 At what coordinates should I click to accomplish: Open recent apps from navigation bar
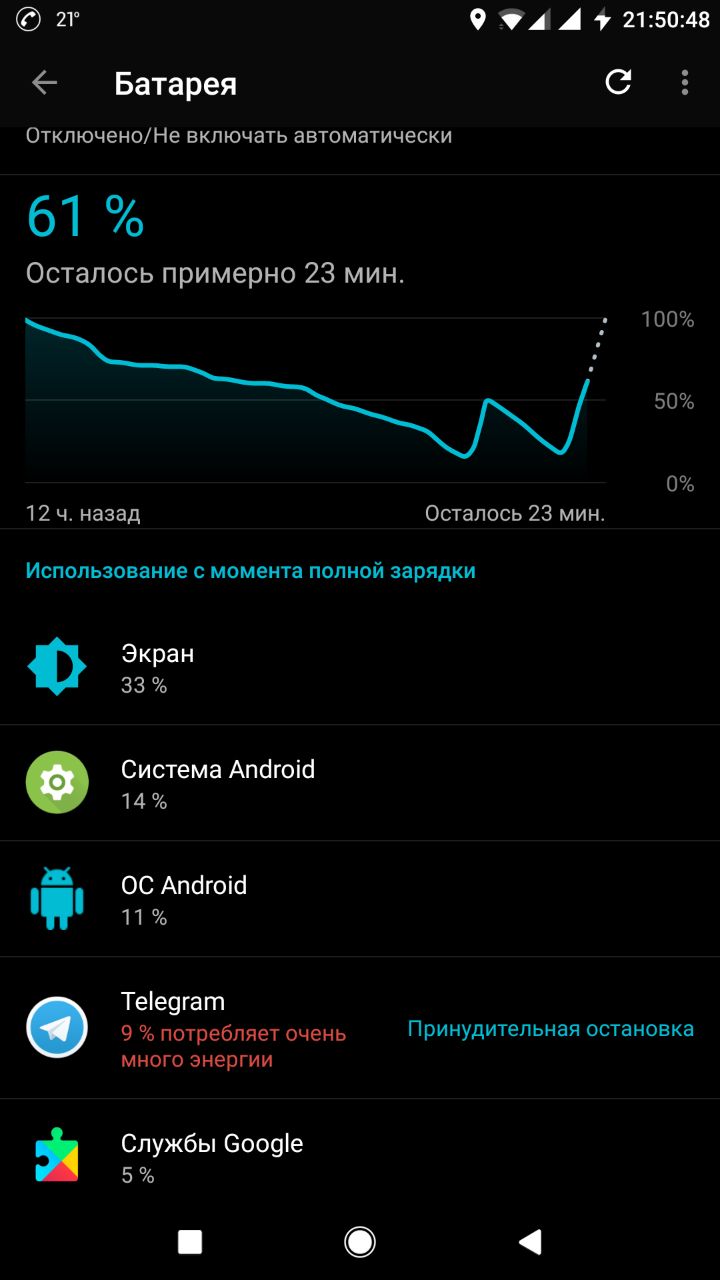[x=190, y=1242]
